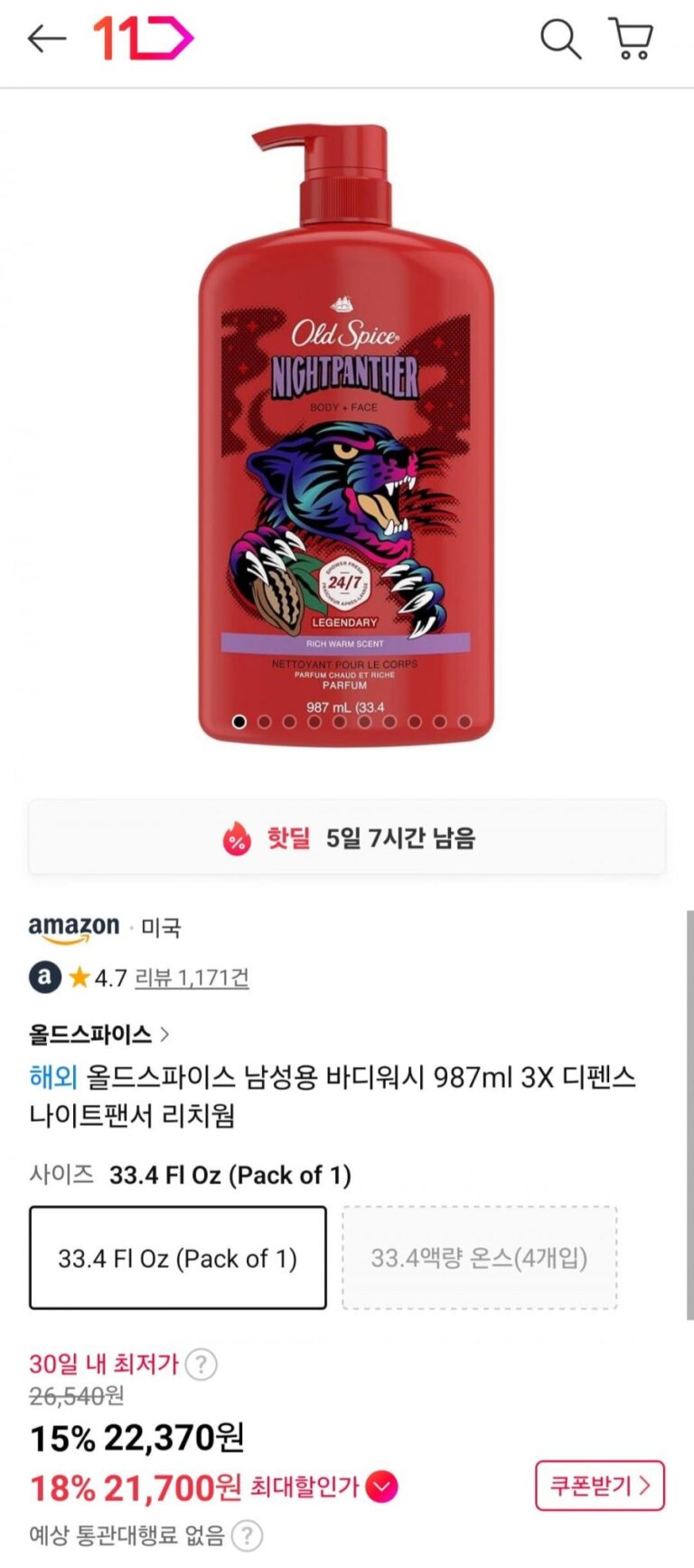Tap the 쿠폰받기 coupon button
This screenshot has width=694, height=1568.
click(x=599, y=1486)
